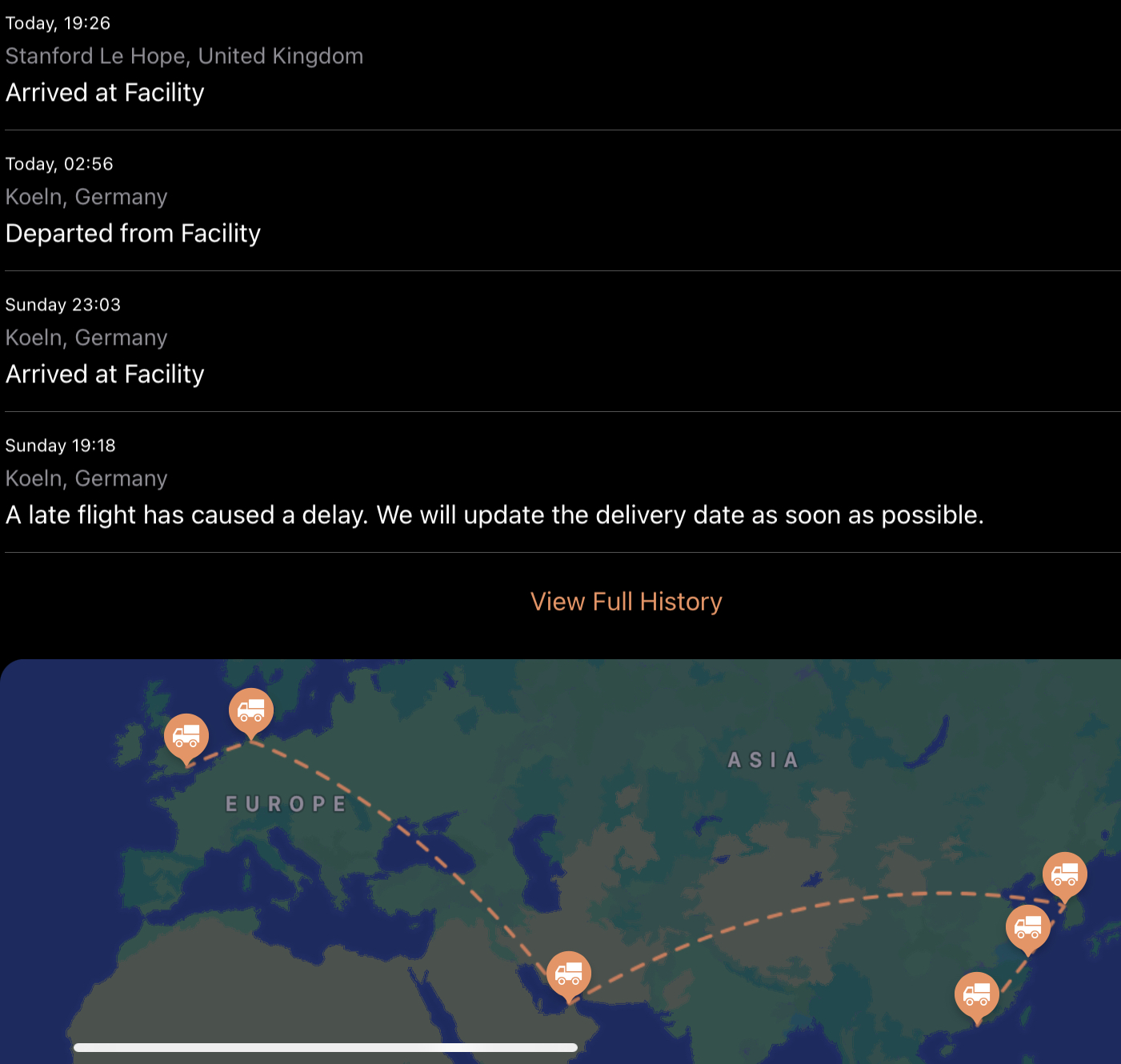This screenshot has width=1121, height=1064.
Task: Select the truck pin over Germany
Action: click(x=251, y=710)
